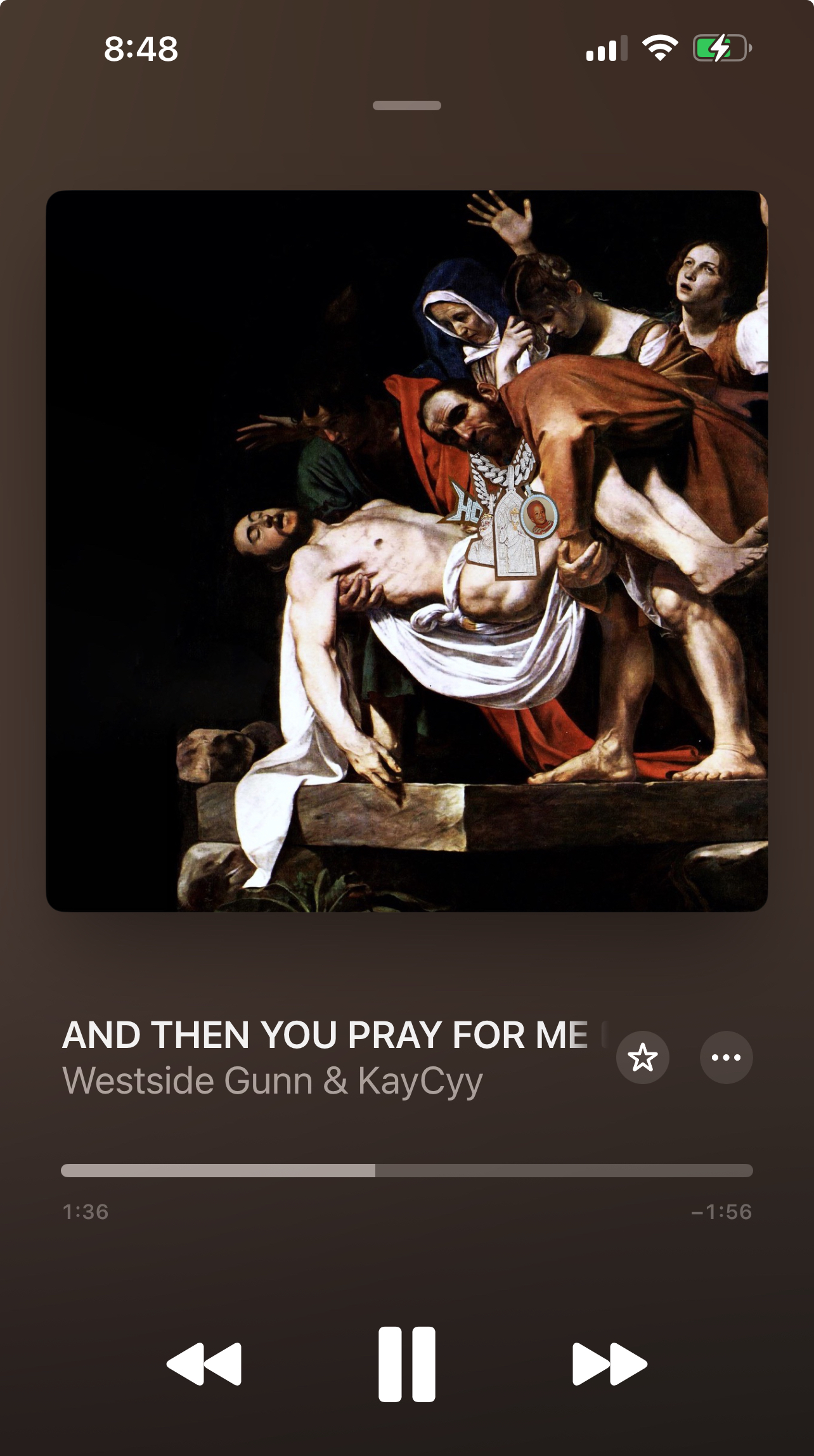Open artist Westside Gunn & KayCyy
This screenshot has height=1456, width=814.
tap(273, 1081)
